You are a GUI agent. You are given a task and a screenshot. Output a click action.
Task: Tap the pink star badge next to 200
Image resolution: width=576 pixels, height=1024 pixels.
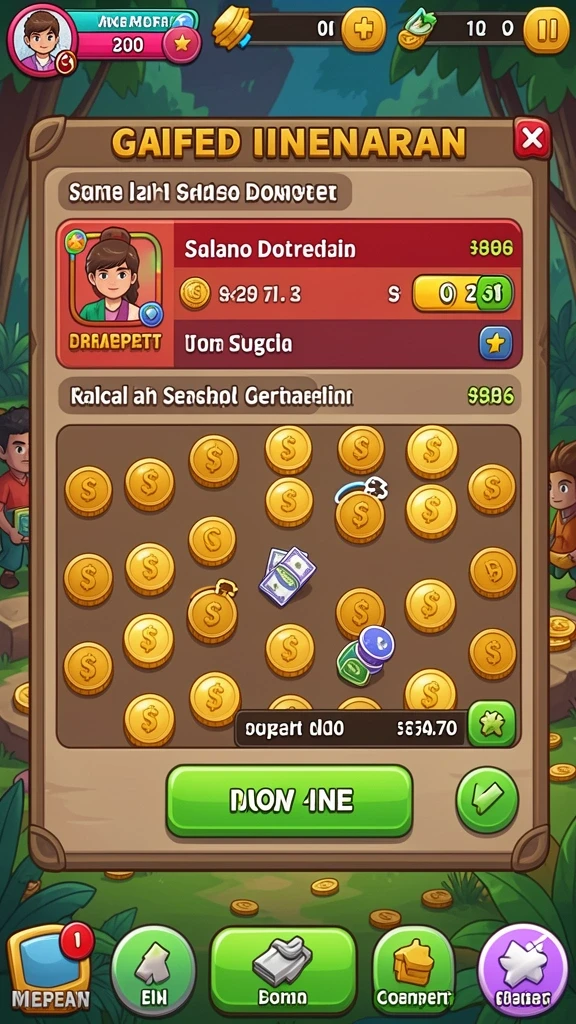tap(182, 44)
